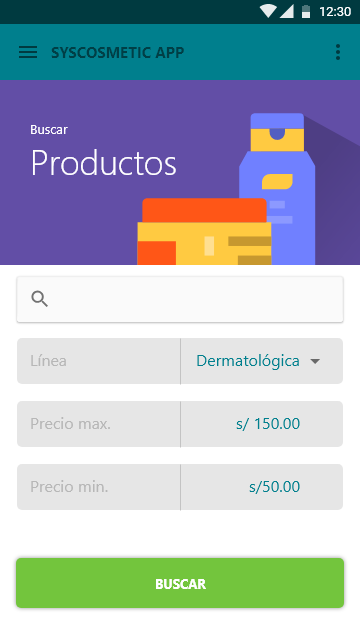Image resolution: width=360 pixels, height=640 pixels.
Task: Tap the green BUSCAR button
Action: pos(180,583)
